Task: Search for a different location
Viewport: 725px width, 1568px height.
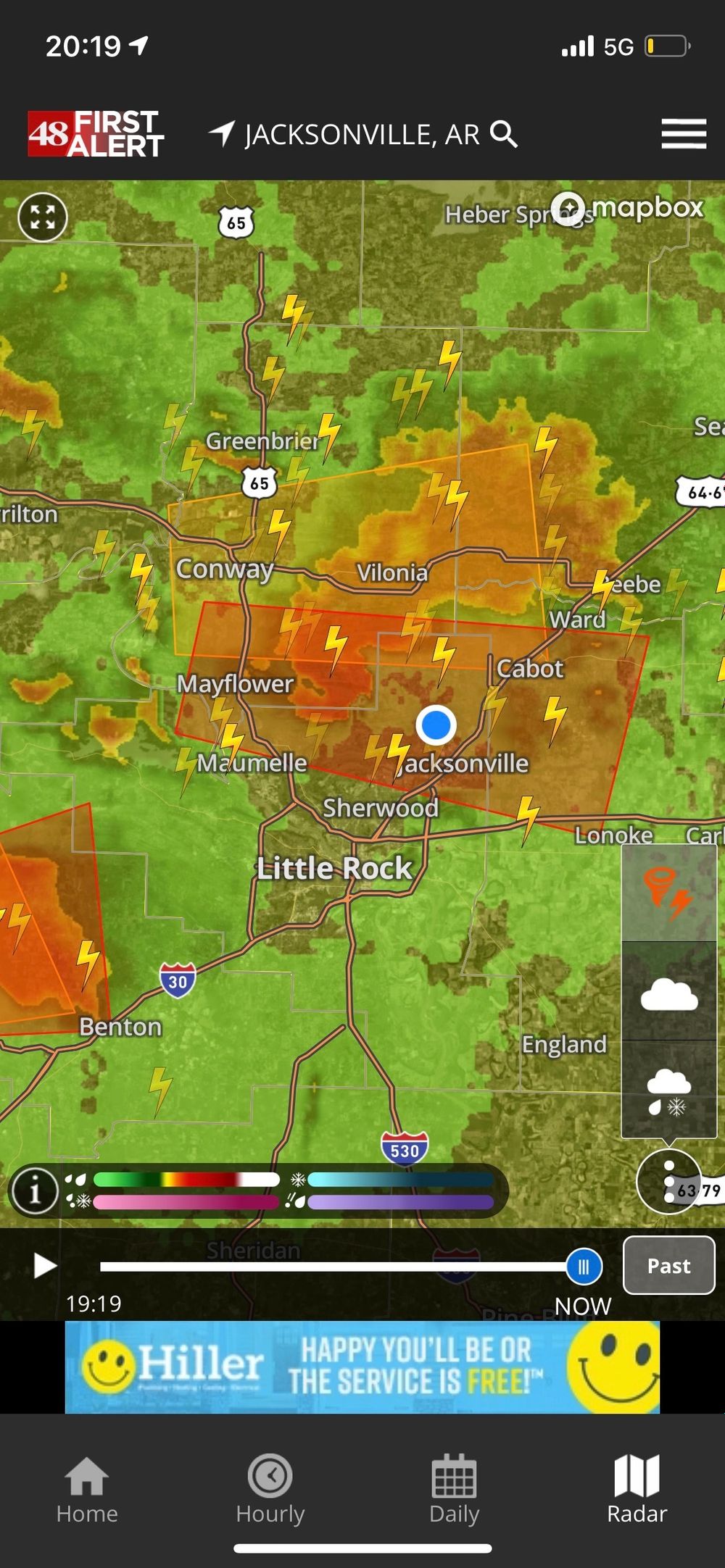Action: (504, 134)
